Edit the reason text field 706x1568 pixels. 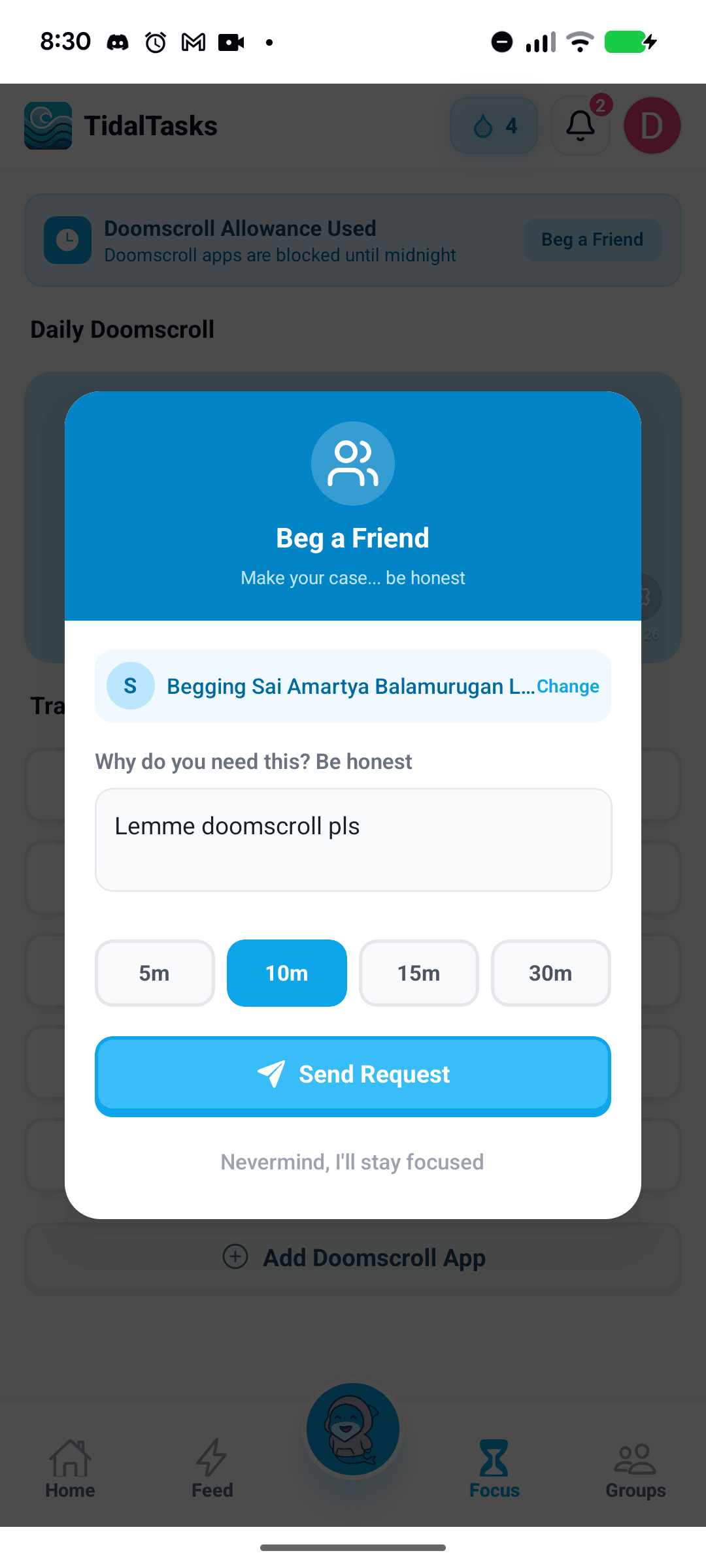tap(353, 840)
